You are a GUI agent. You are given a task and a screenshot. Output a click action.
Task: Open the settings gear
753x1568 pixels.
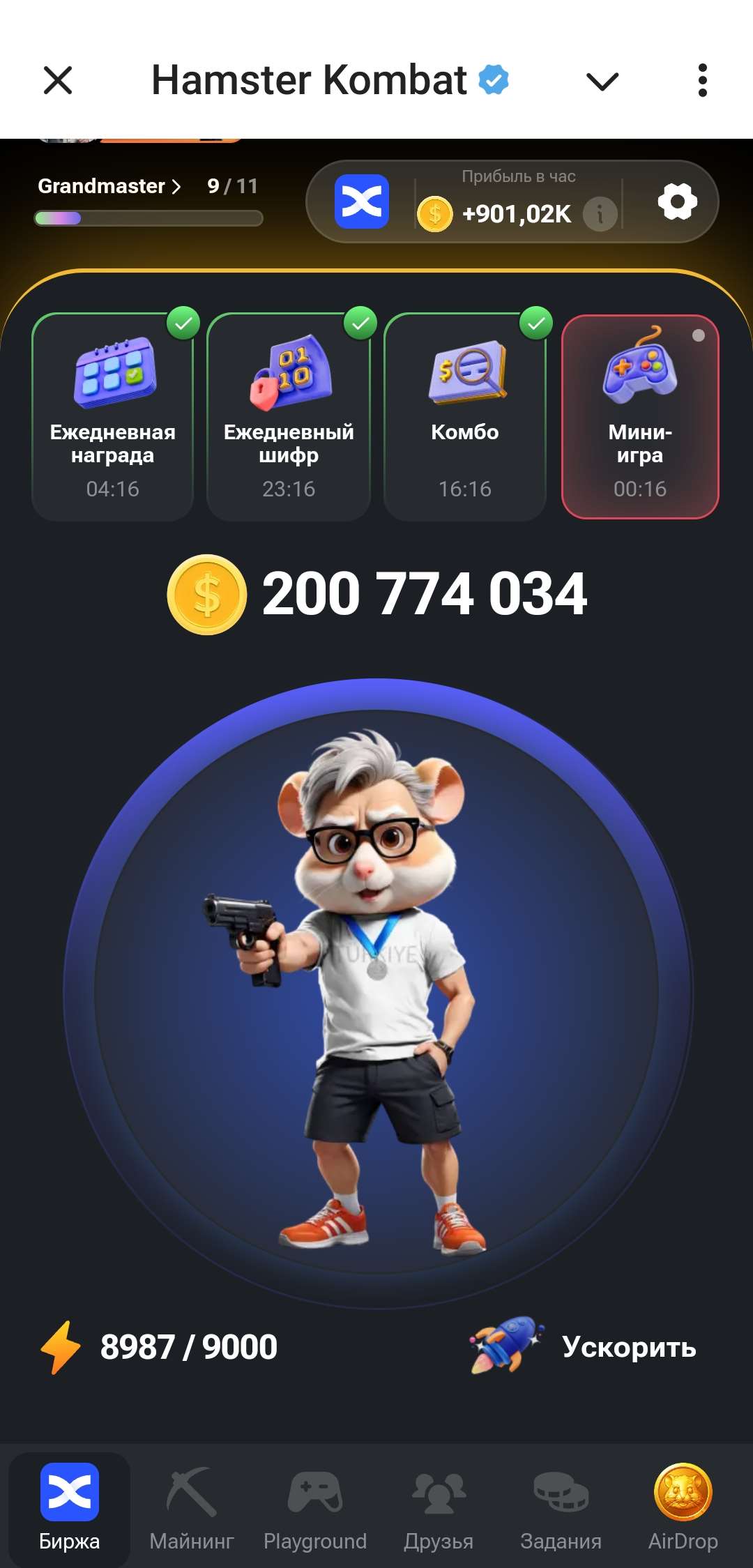pos(676,201)
